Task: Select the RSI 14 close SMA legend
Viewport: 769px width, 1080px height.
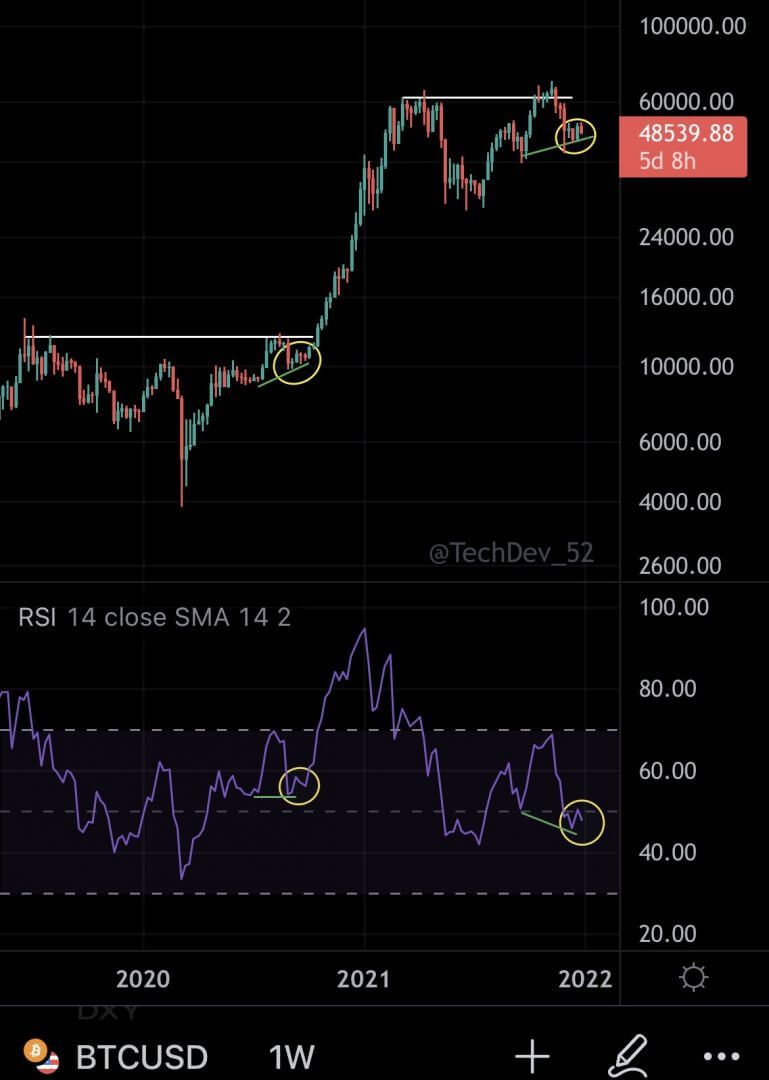Action: (155, 617)
